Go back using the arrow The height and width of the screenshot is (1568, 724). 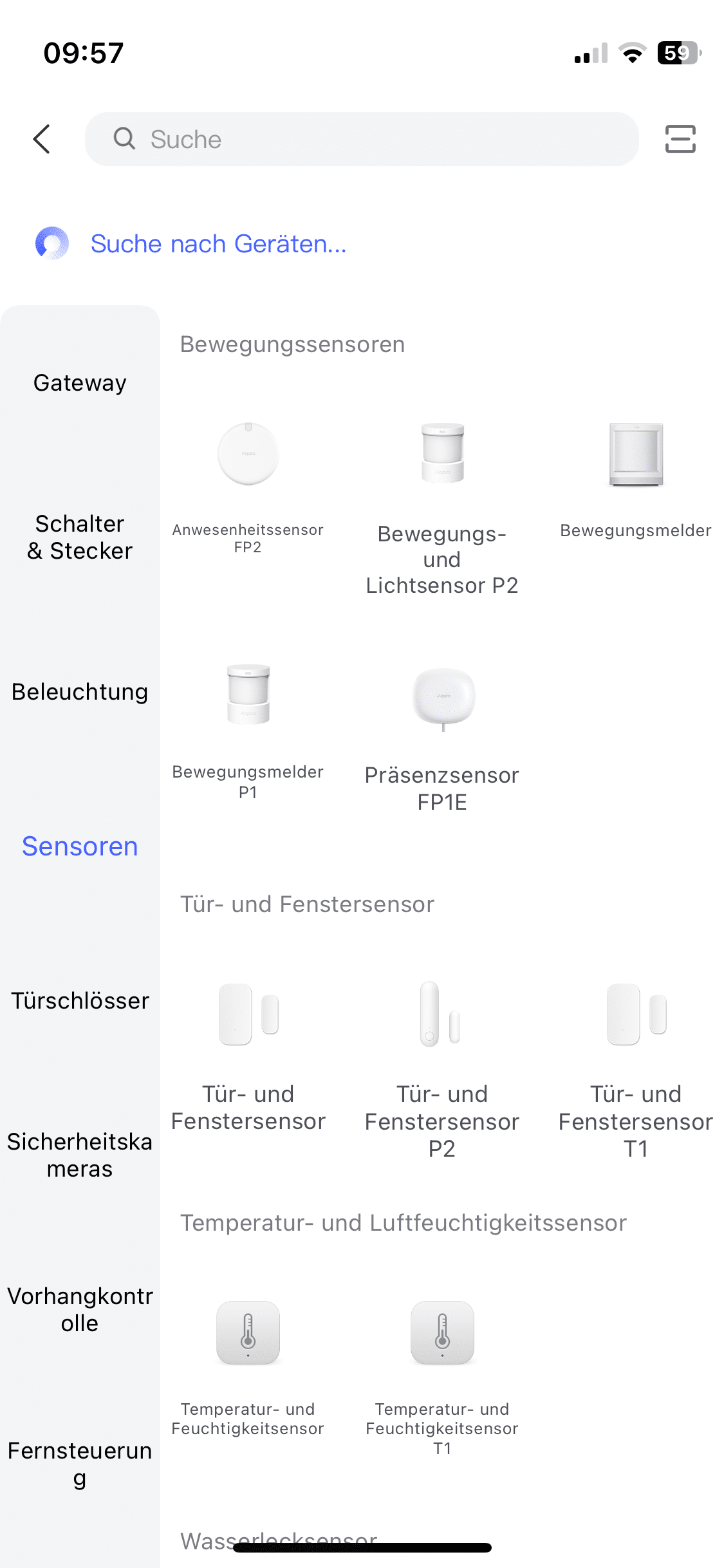[42, 139]
